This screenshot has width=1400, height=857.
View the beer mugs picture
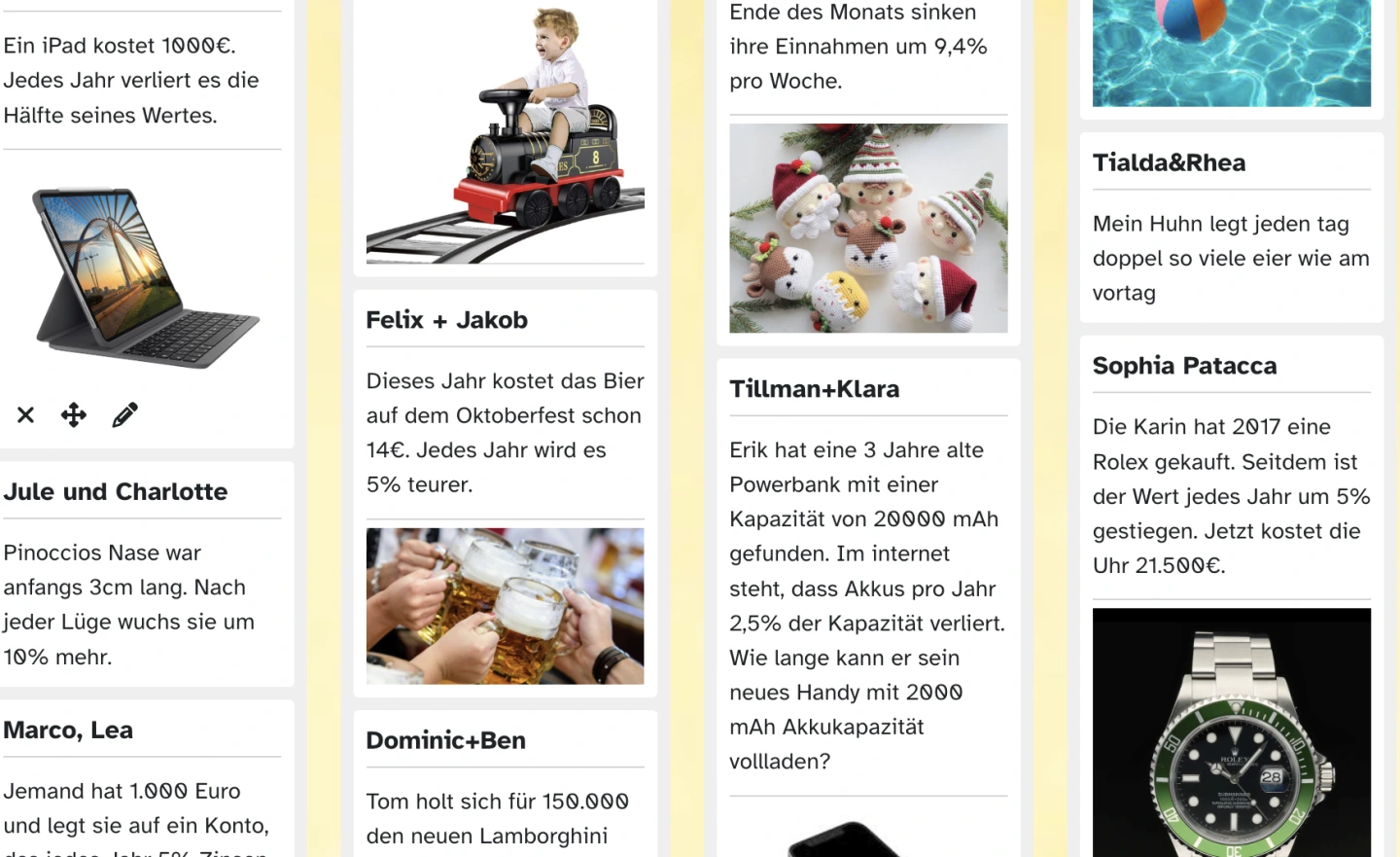(x=505, y=606)
